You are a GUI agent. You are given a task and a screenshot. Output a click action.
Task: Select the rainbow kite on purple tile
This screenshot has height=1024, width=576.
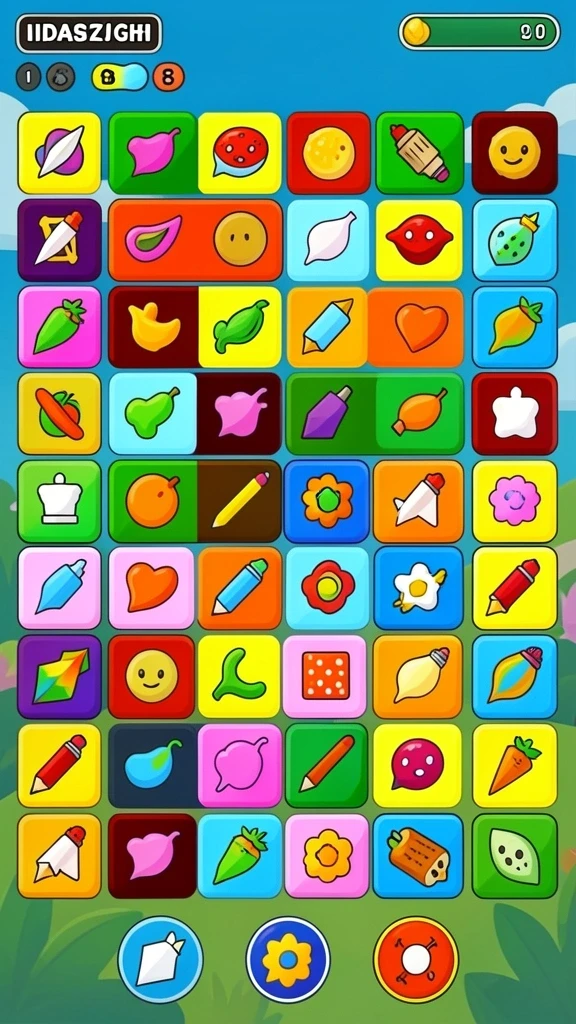59,676
